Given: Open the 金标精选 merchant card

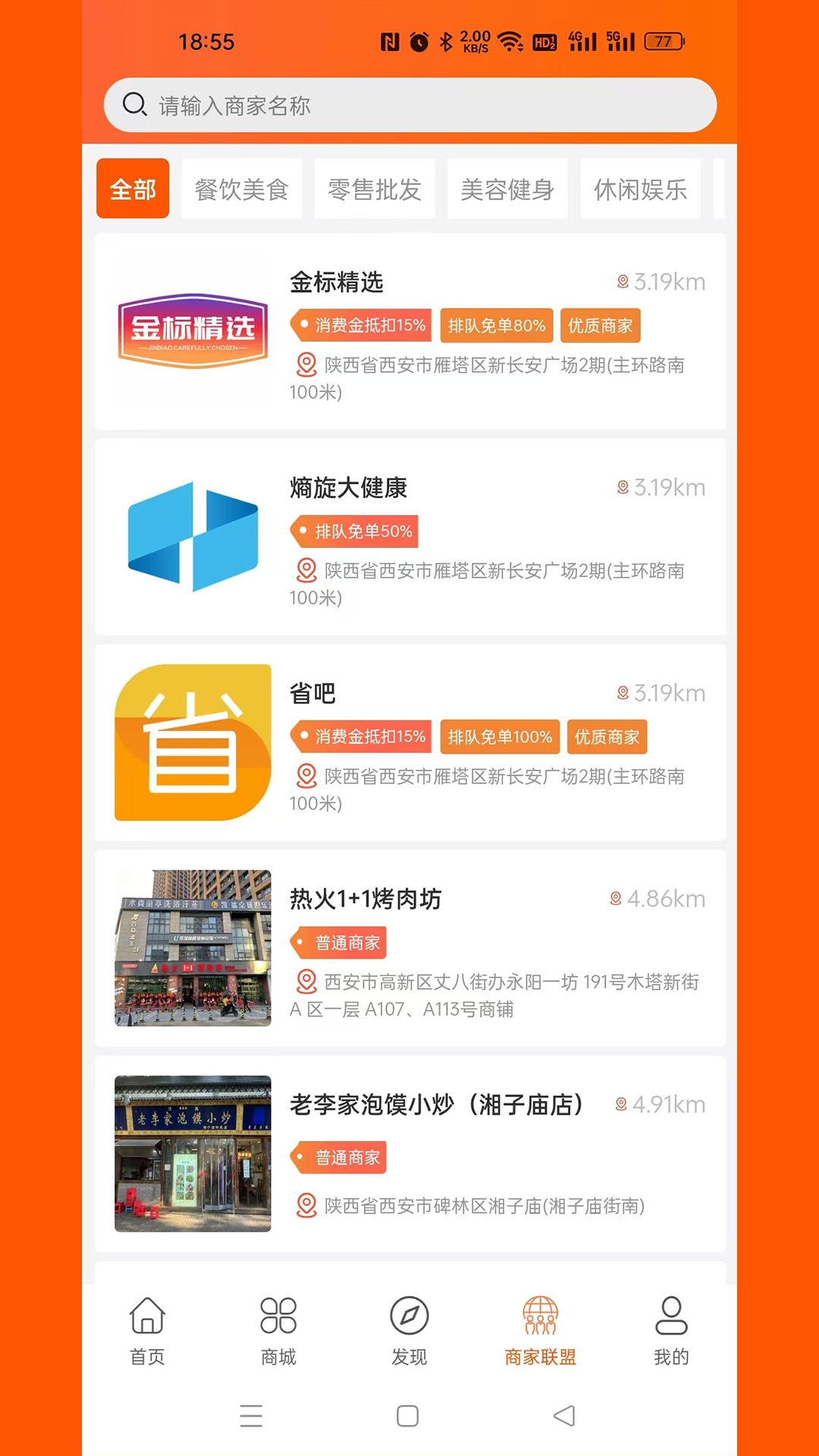Looking at the screenshot, I should tap(410, 331).
